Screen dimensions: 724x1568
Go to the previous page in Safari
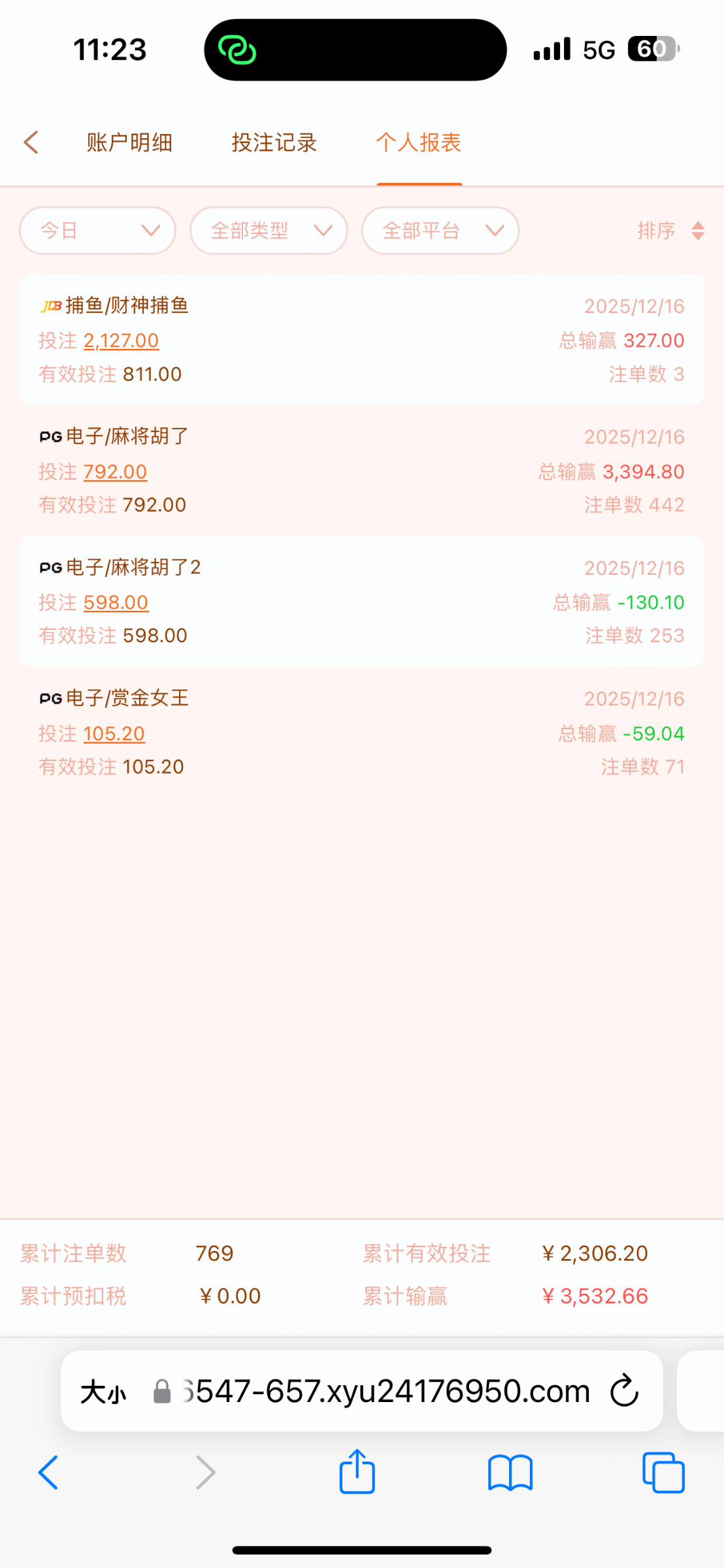(48, 1473)
